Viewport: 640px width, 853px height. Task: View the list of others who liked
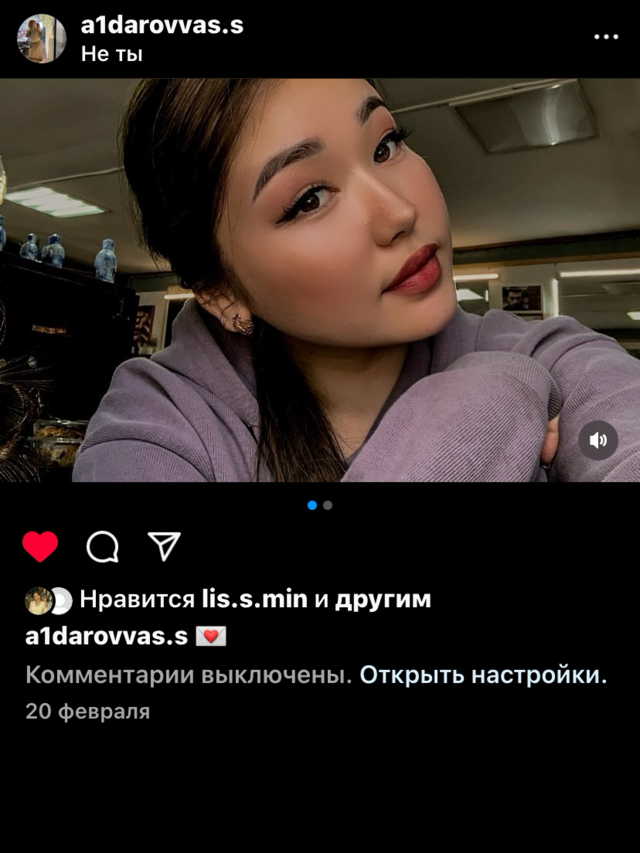(383, 600)
